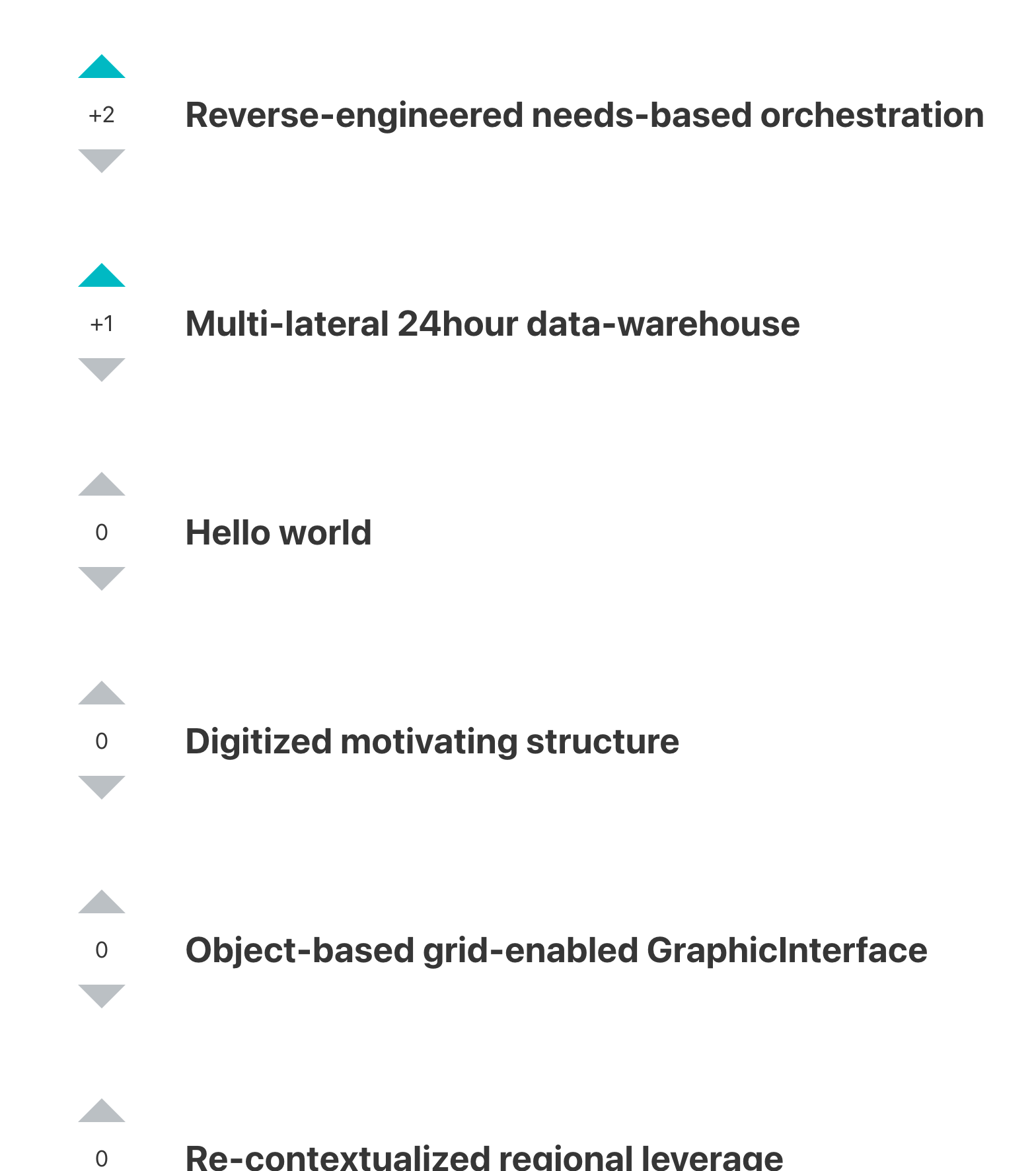
Task: Open Object-based grid-enabled GraphicInterface post
Action: pyautogui.click(x=556, y=950)
